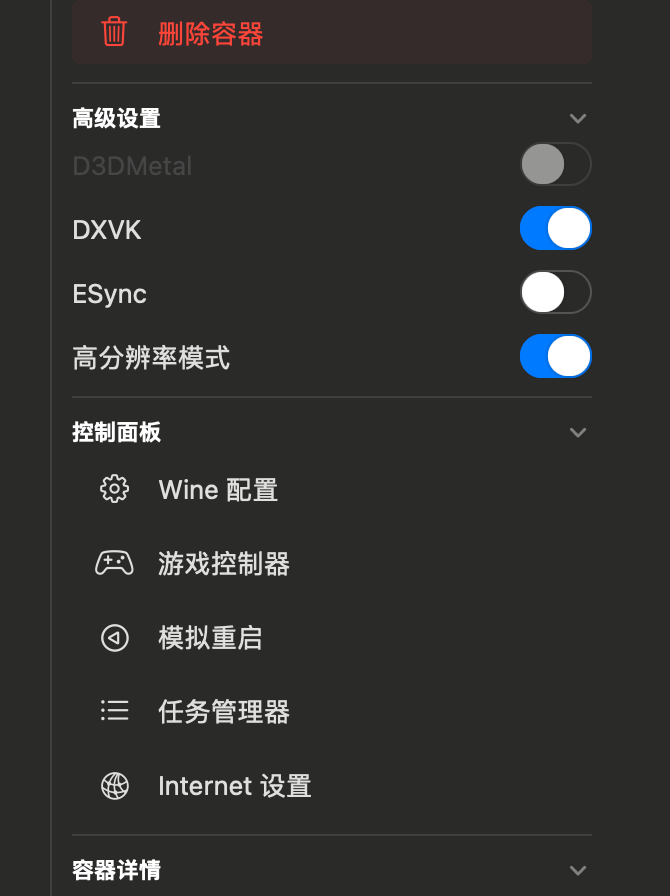670x896 pixels.
Task: Collapse the 控制面板 section
Action: tap(577, 433)
